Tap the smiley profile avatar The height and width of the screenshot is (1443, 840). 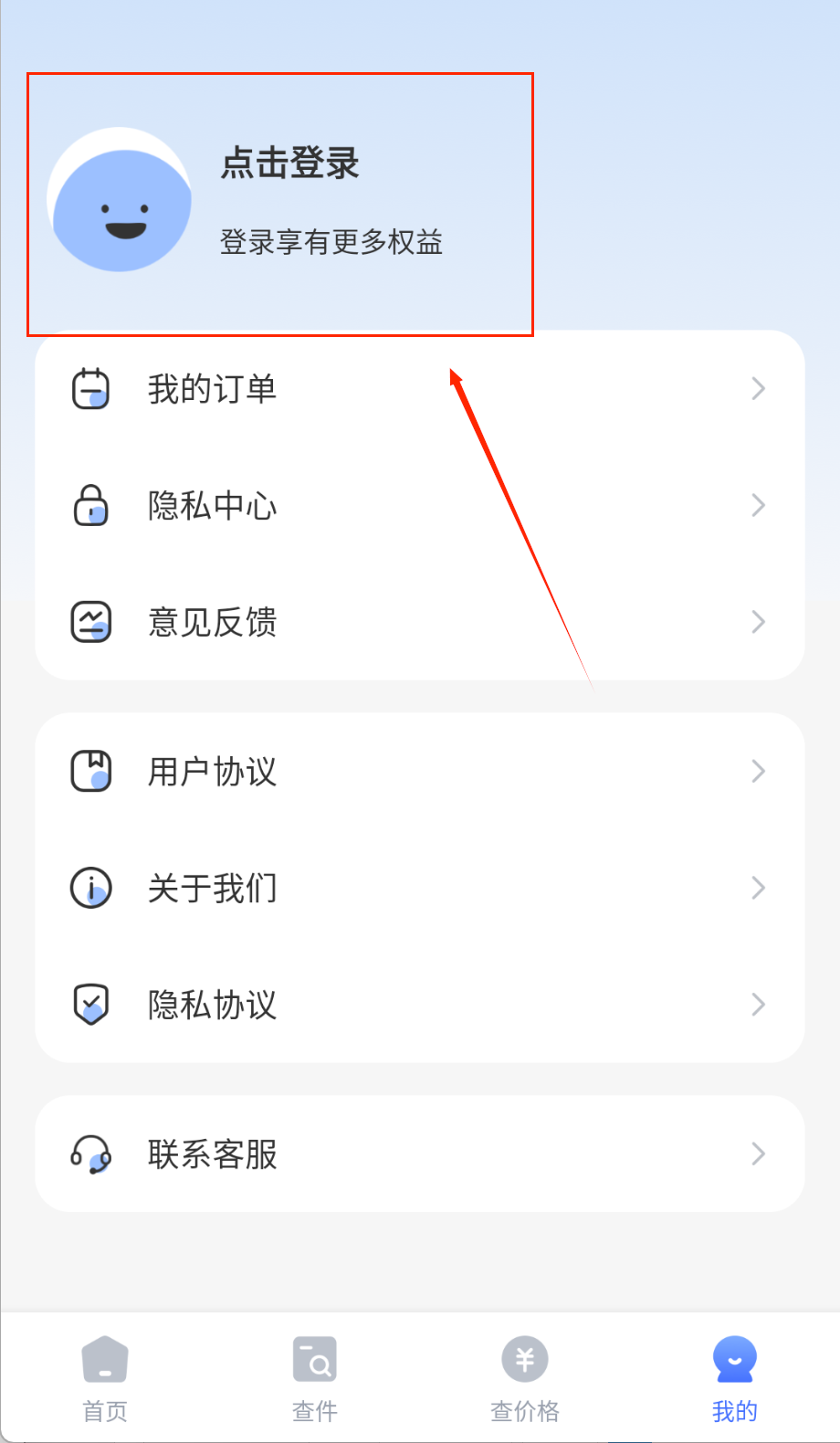[x=121, y=203]
